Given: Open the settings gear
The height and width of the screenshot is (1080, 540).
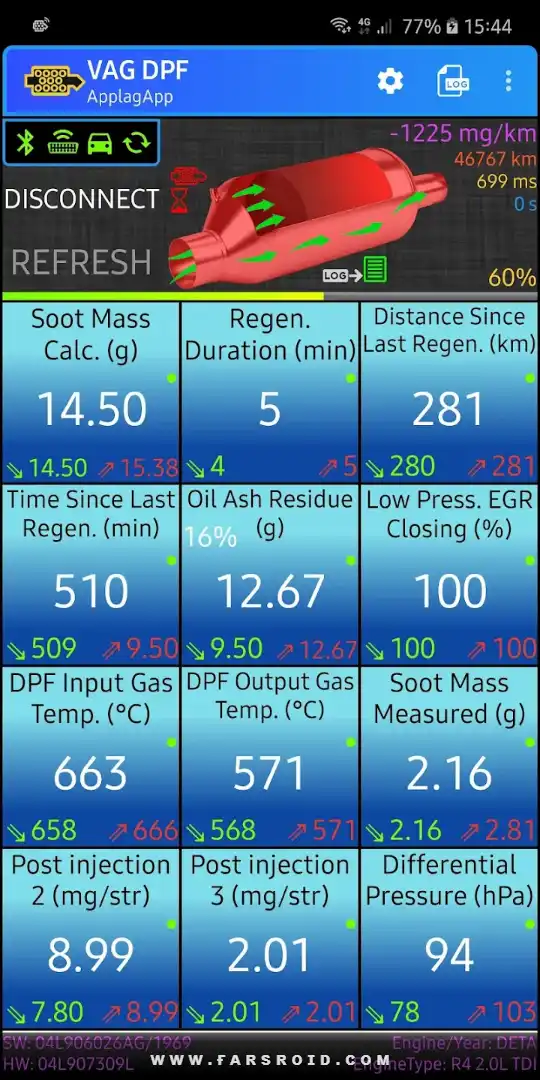Looking at the screenshot, I should pos(390,81).
